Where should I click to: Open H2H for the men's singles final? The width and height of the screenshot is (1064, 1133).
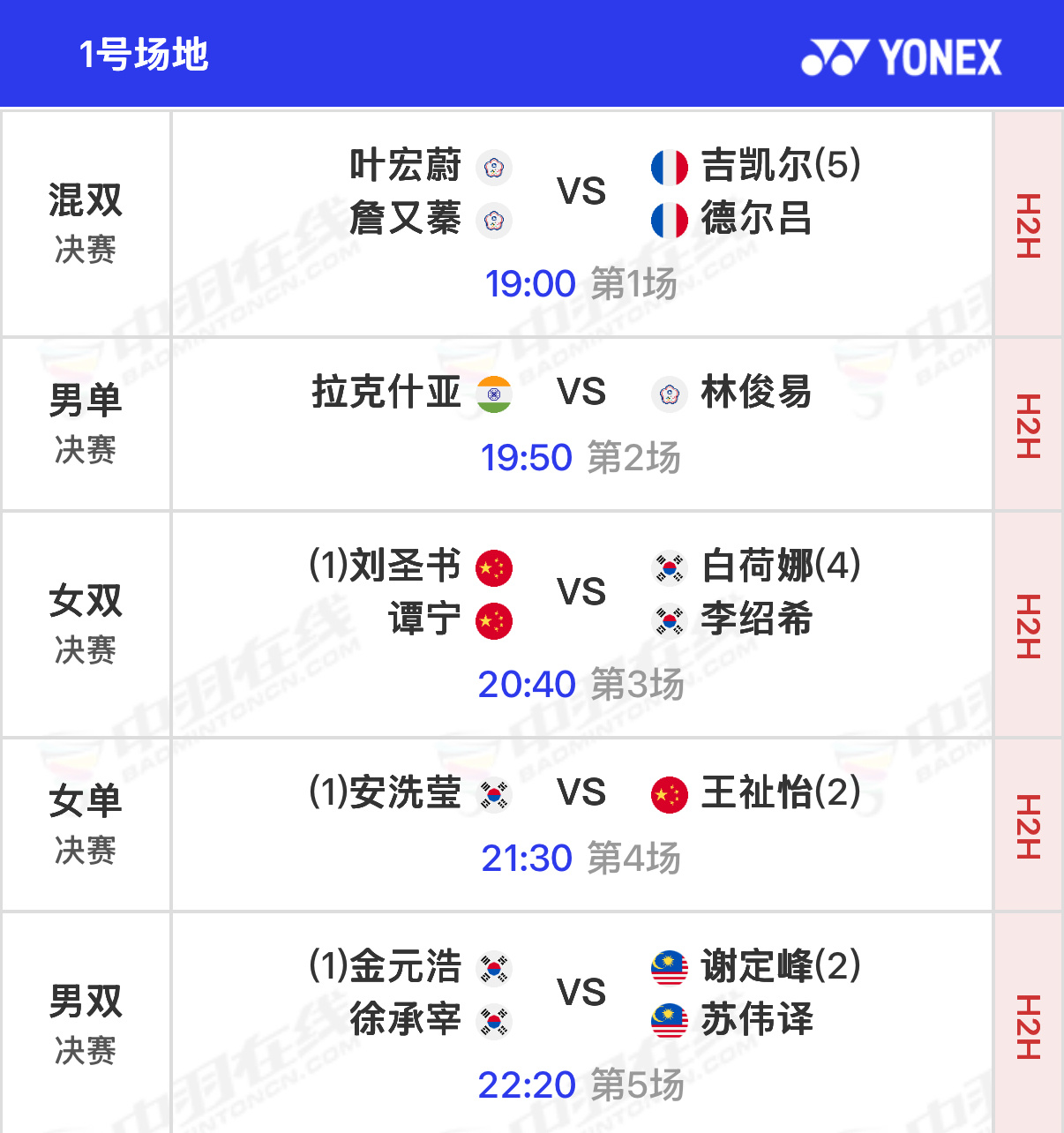point(1029,424)
